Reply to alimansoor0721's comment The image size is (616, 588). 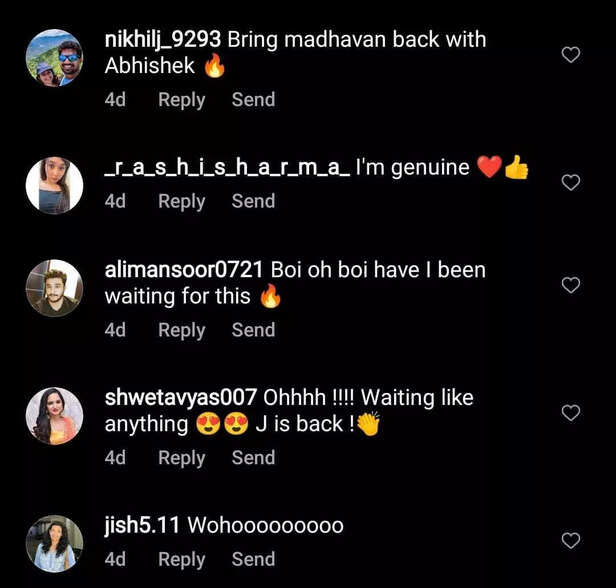pyautogui.click(x=181, y=330)
